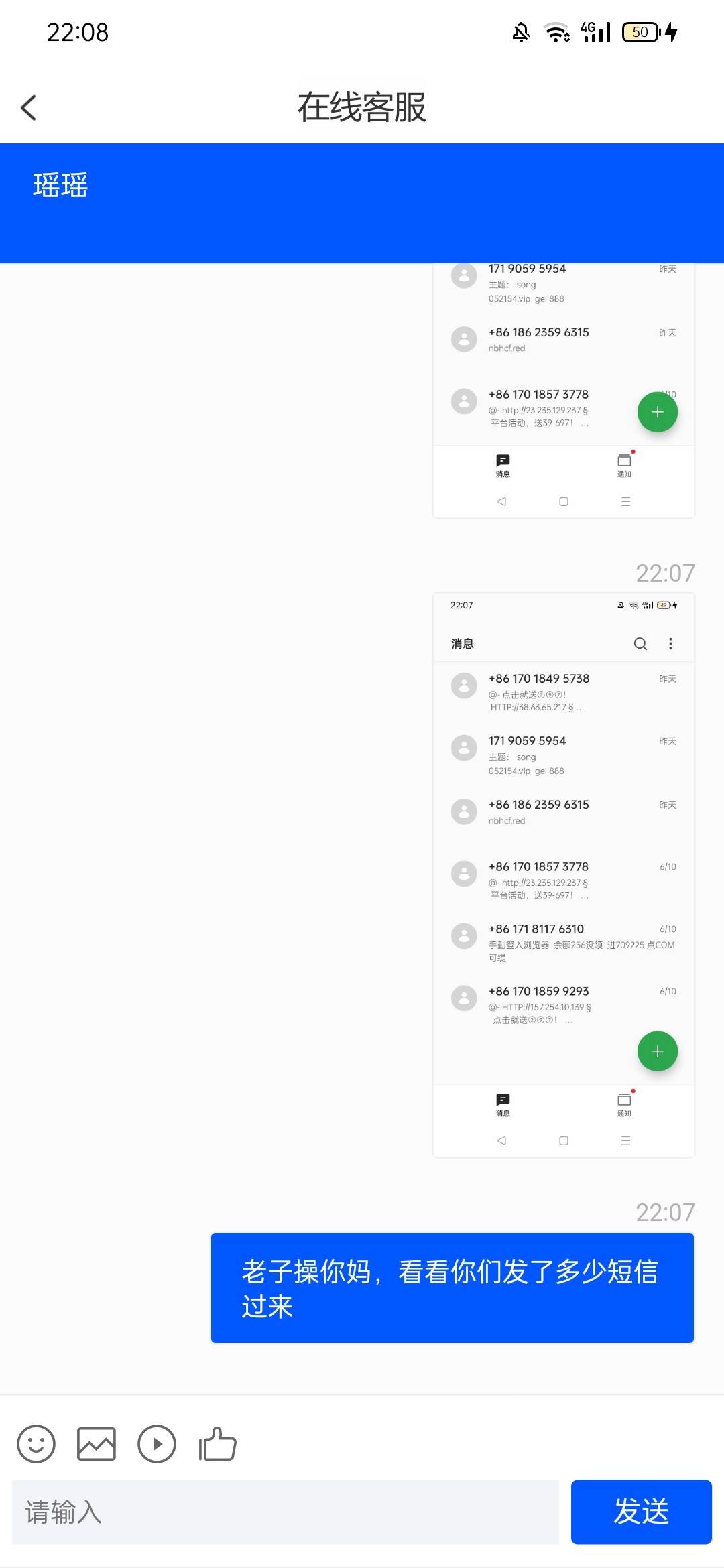Attach a video to the chat
Viewport: 724px width, 1568px height.
point(157,1443)
